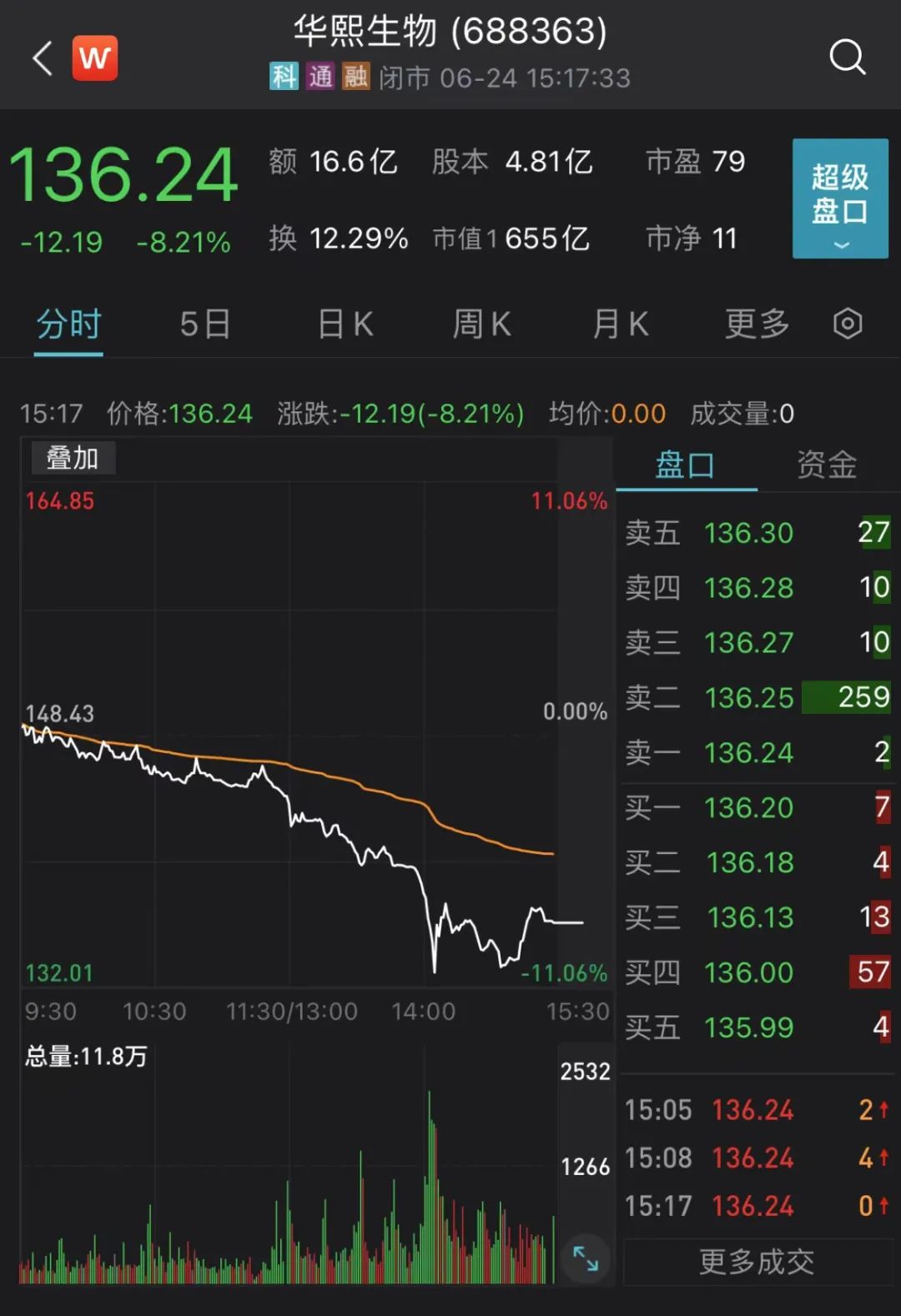Expand the chart to fullscreen
Image resolution: width=901 pixels, height=1316 pixels.
(x=586, y=1258)
